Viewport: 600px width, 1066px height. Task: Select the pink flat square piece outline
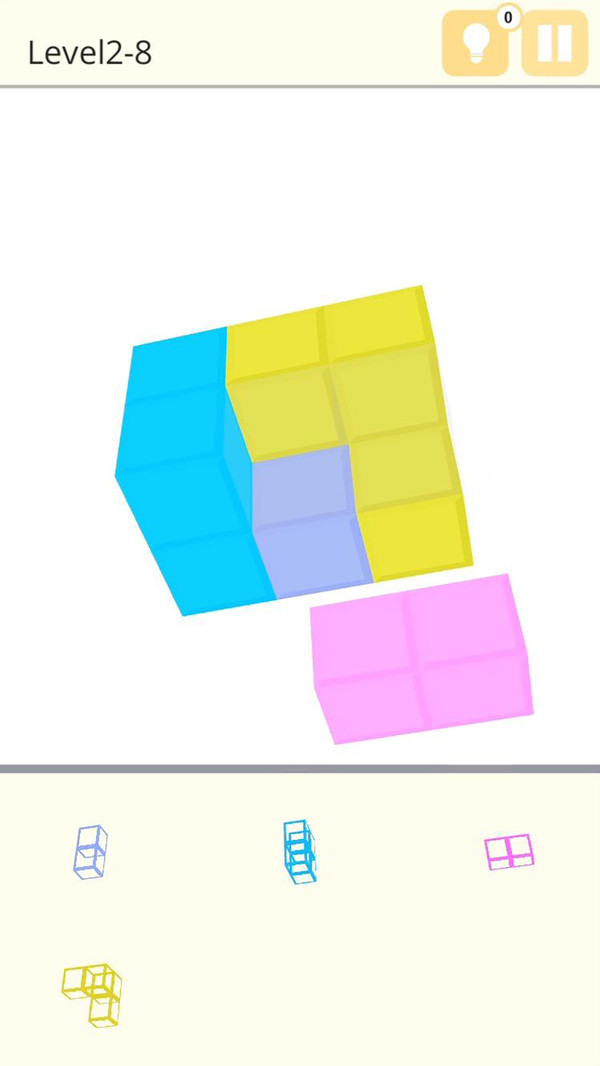pos(508,852)
